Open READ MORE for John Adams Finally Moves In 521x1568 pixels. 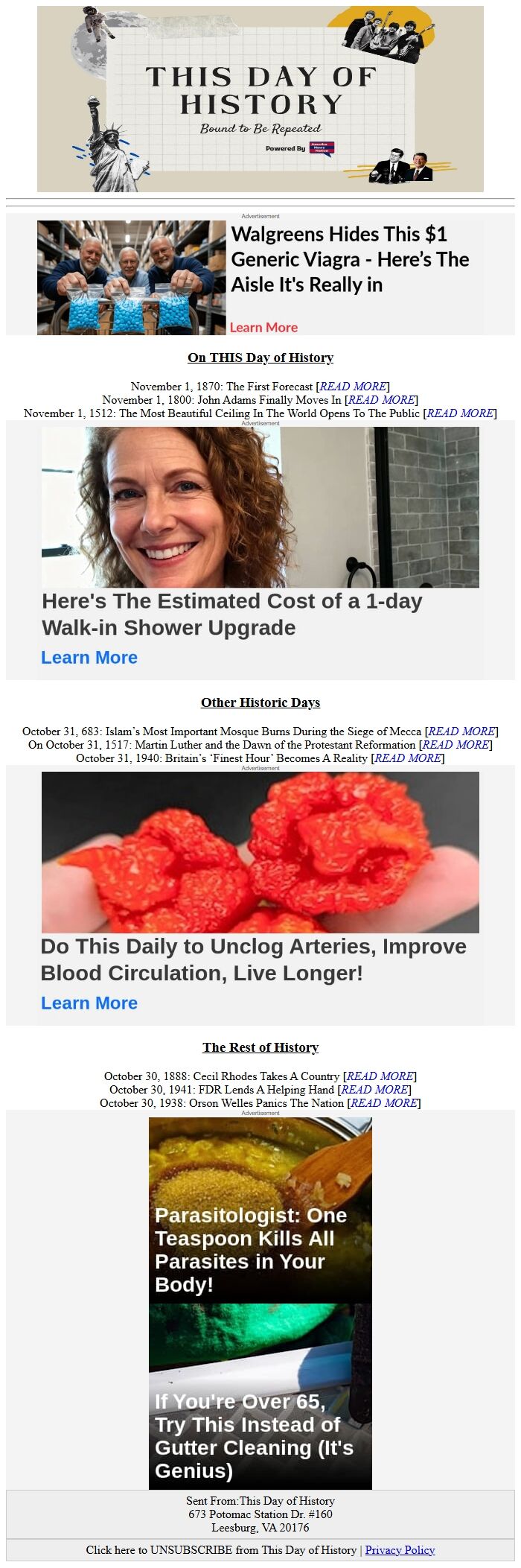coord(381,400)
